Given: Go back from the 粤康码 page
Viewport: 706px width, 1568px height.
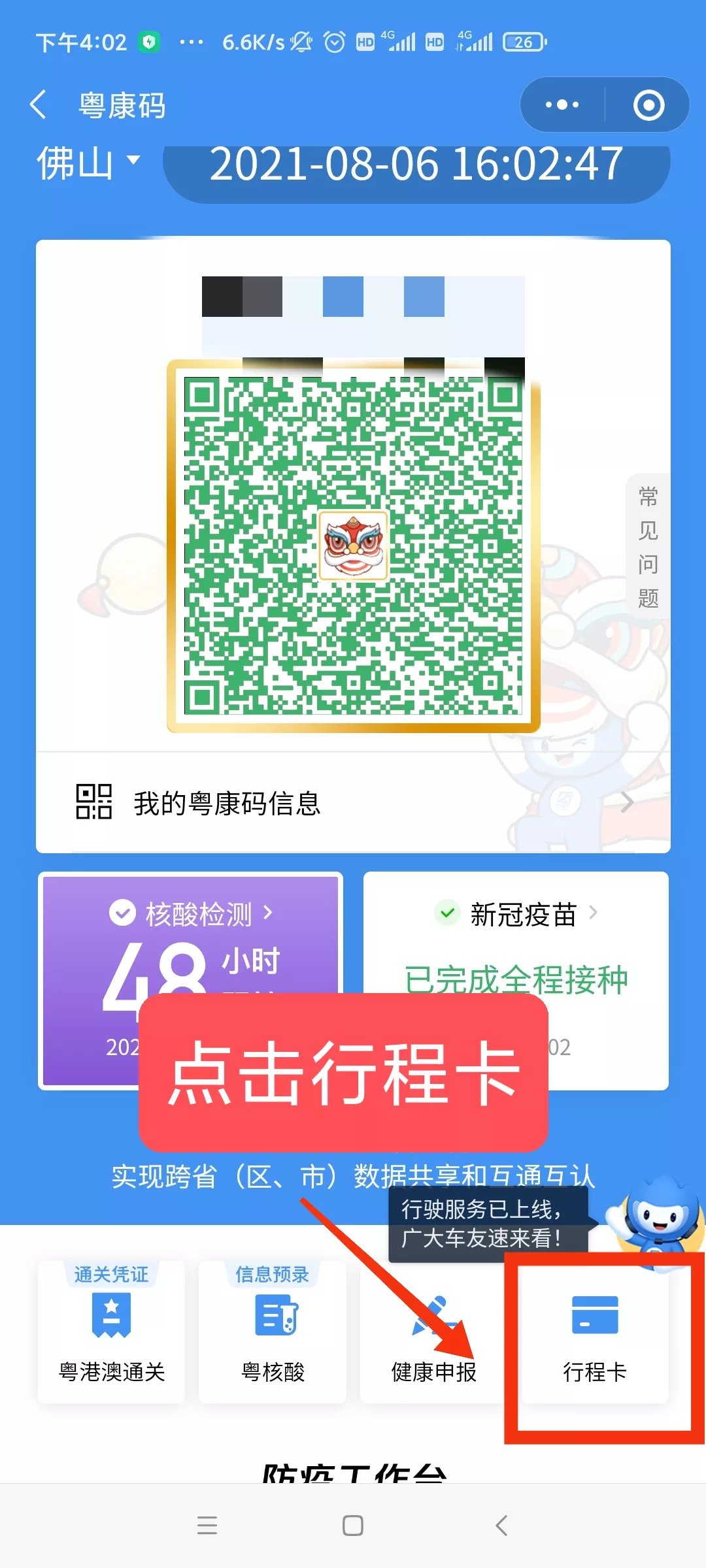Looking at the screenshot, I should [39, 105].
